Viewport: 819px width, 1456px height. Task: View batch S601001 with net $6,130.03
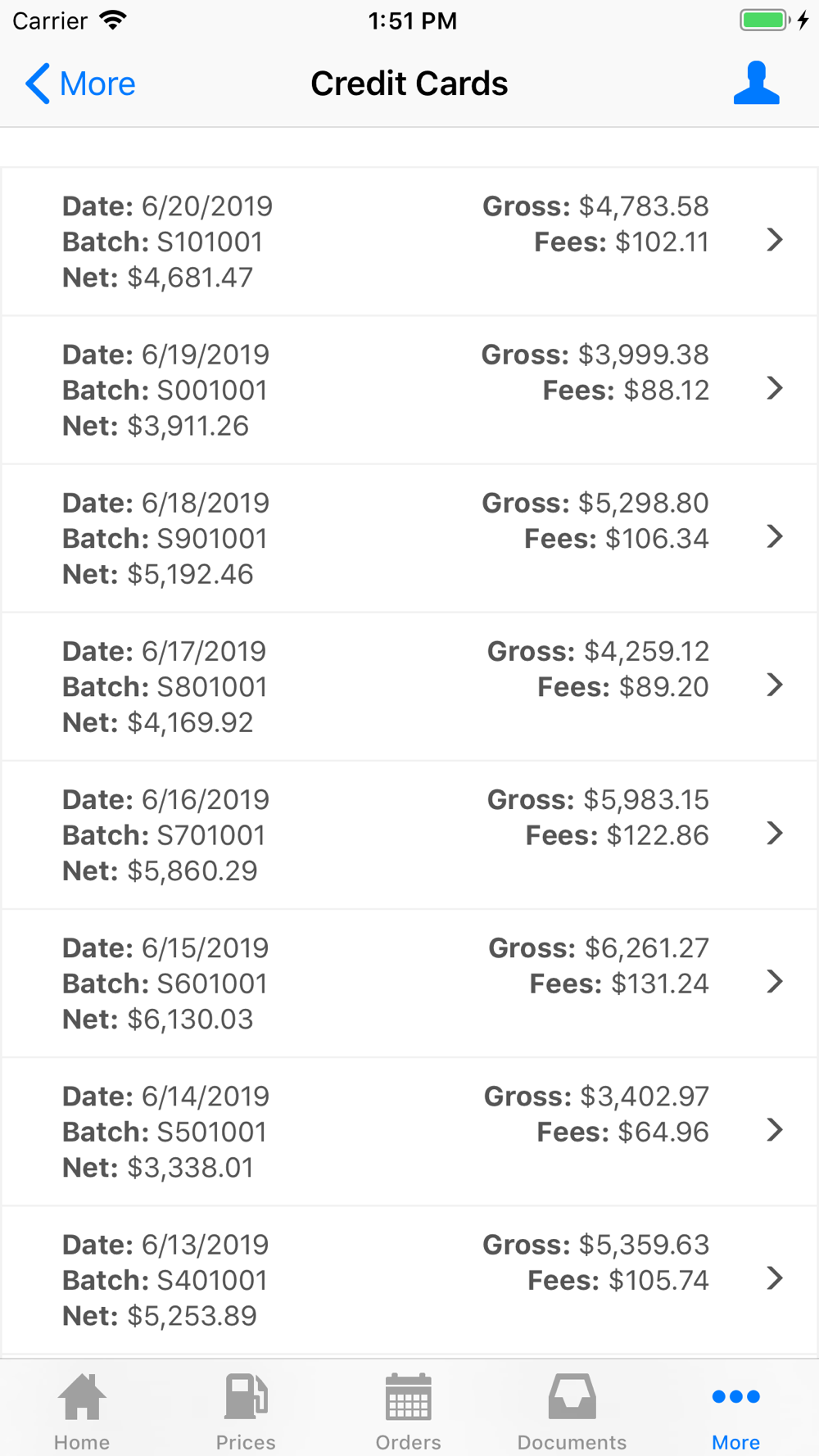(409, 983)
